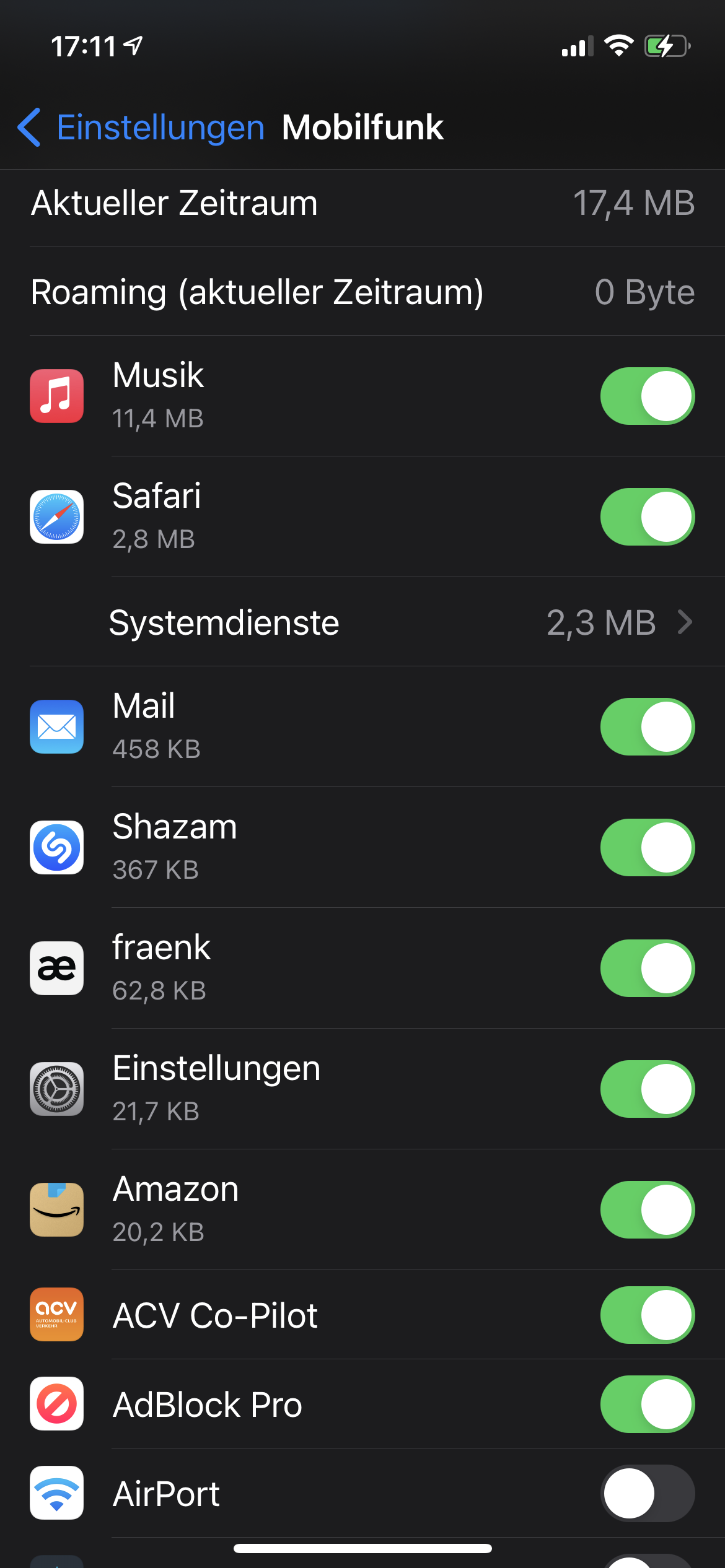Disable fraenk mobile data toggle
Image resolution: width=725 pixels, height=1568 pixels.
click(647, 969)
